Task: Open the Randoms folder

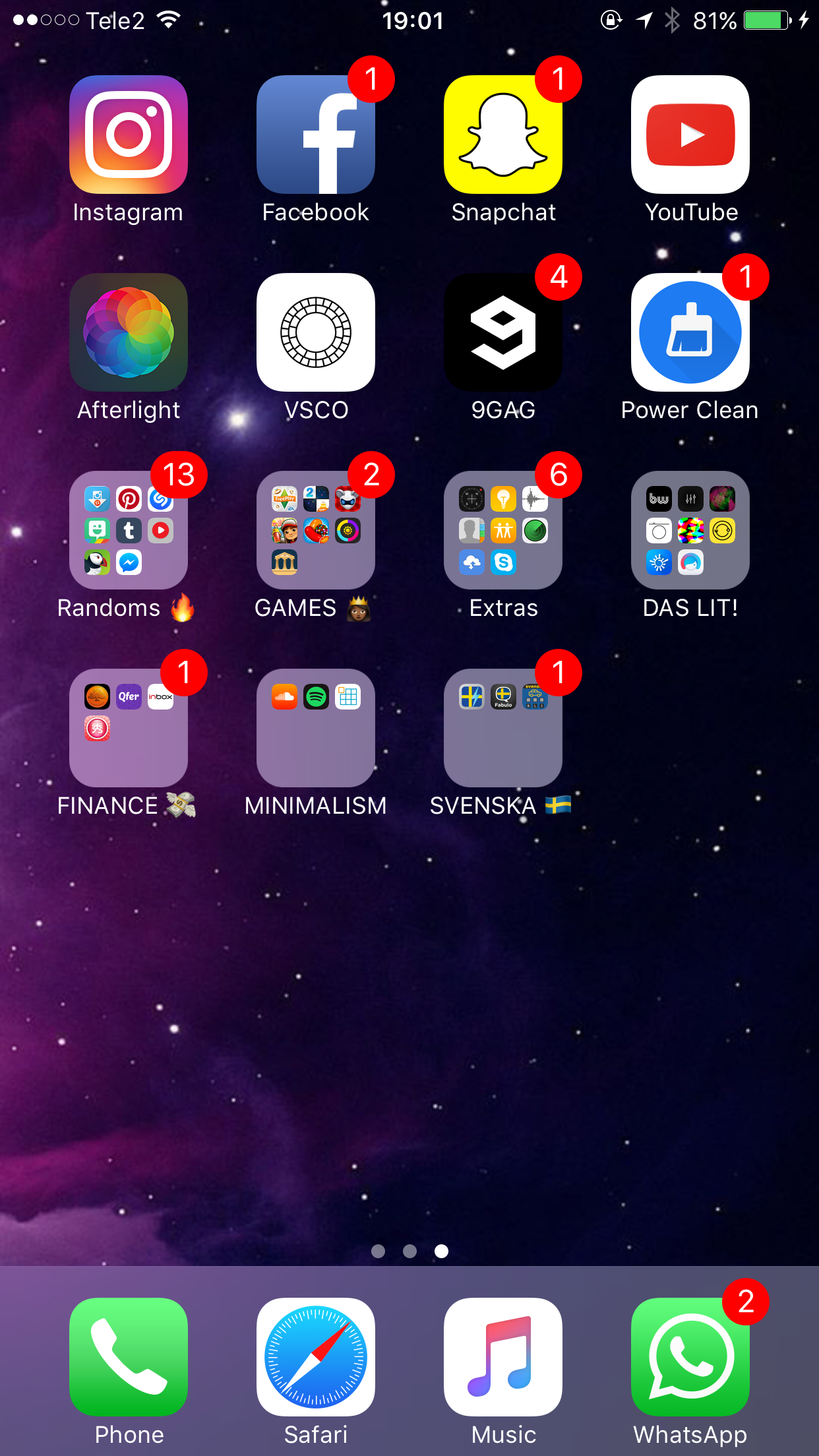Action: [129, 530]
